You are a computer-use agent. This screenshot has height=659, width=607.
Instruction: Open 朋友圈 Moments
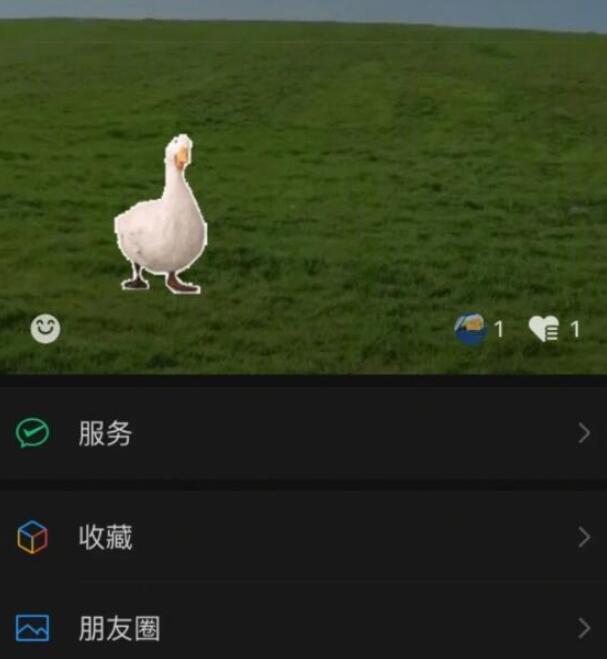point(303,628)
